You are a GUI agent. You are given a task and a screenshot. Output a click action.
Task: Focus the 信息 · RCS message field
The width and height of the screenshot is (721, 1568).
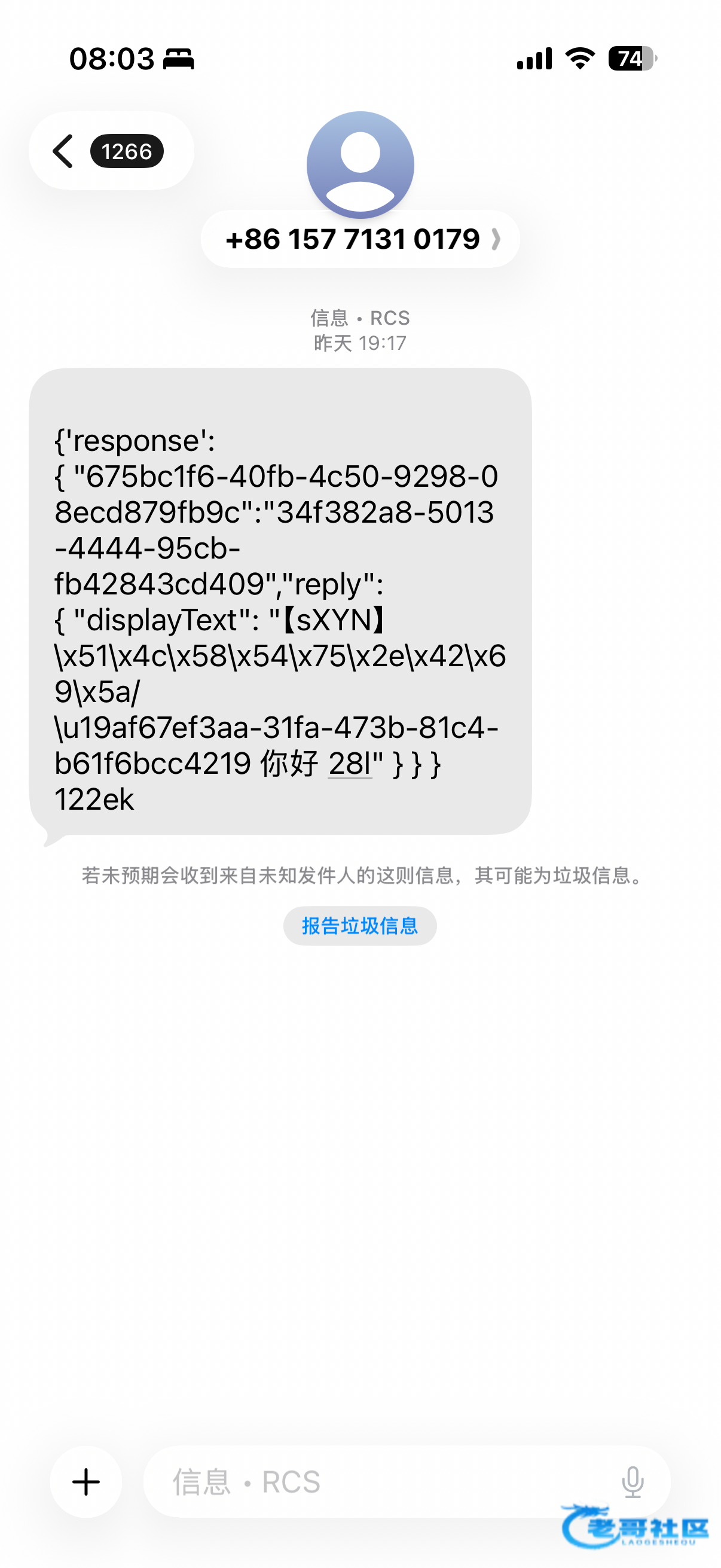coord(377,1481)
